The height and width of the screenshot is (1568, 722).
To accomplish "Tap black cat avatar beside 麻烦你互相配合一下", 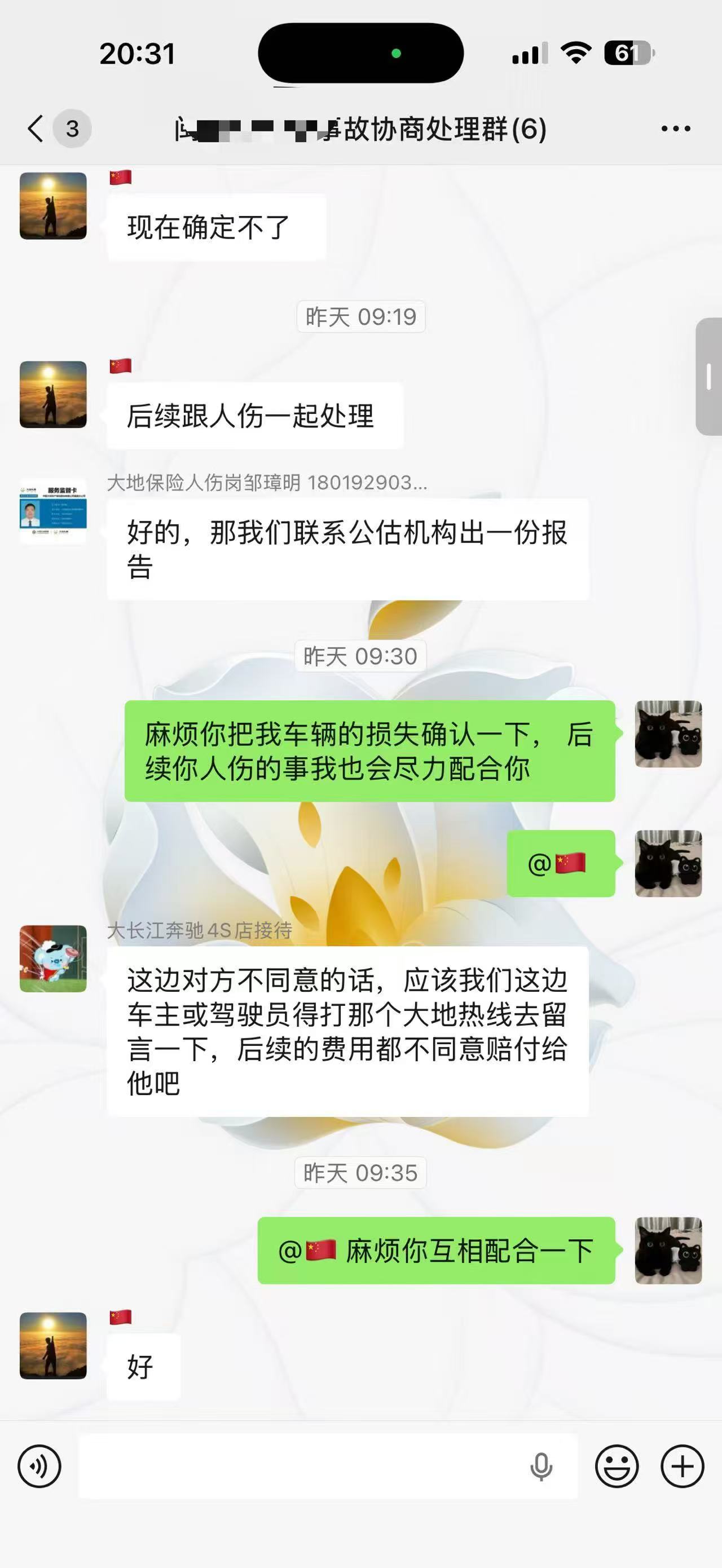I will click(x=668, y=1250).
